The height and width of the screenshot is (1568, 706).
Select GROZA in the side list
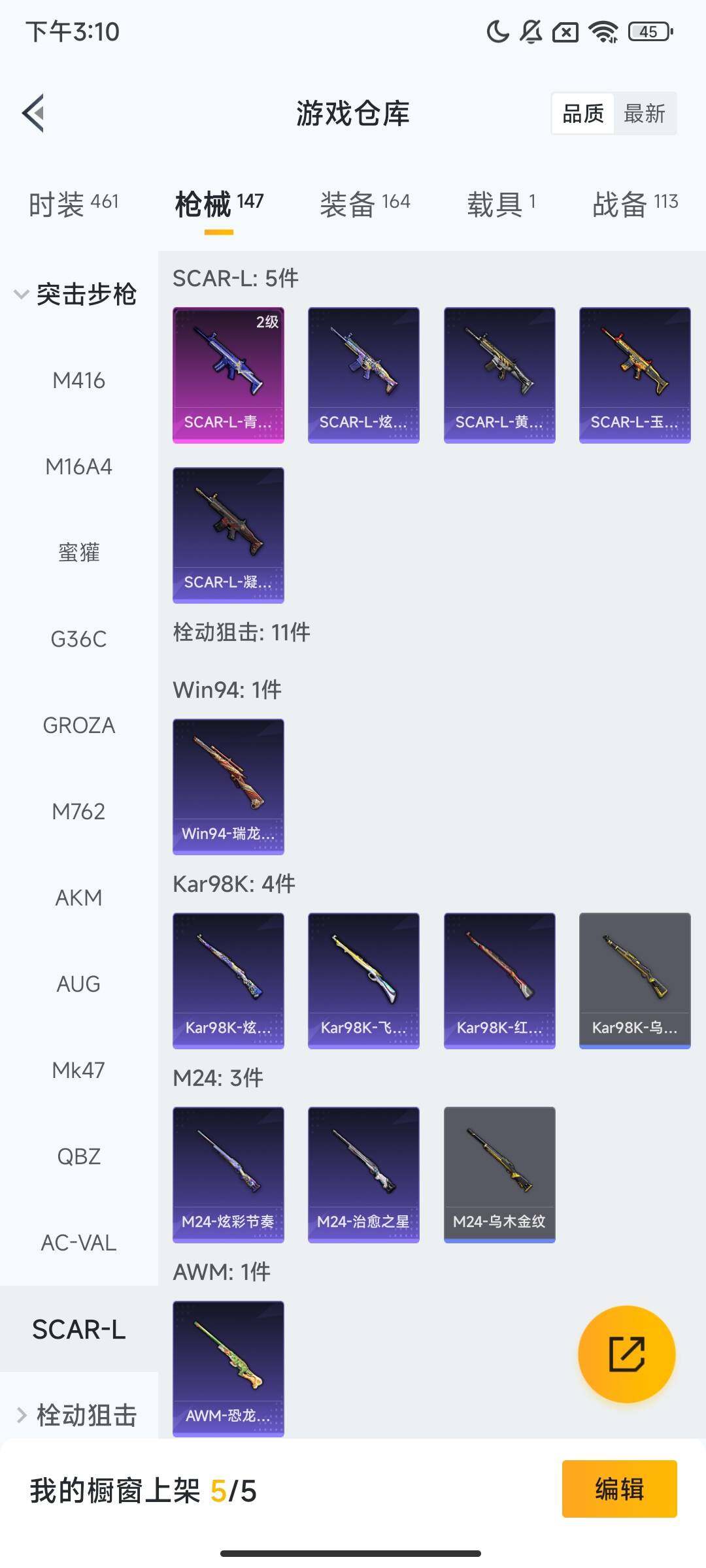point(78,725)
